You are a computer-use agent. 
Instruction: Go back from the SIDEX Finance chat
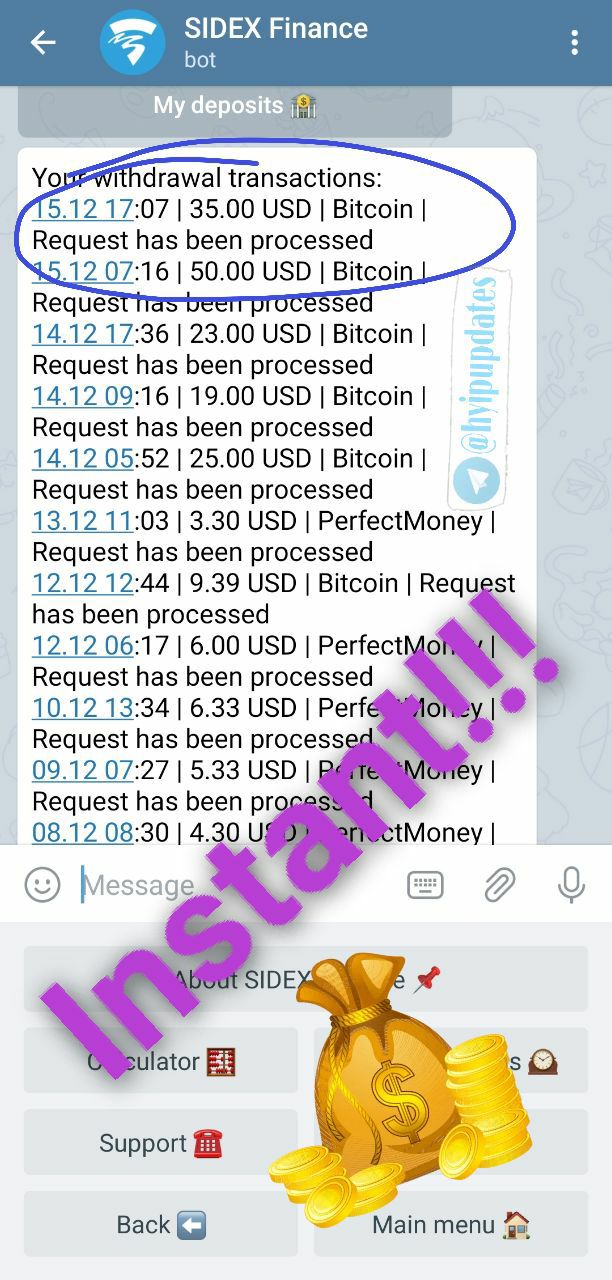pyautogui.click(x=42, y=42)
